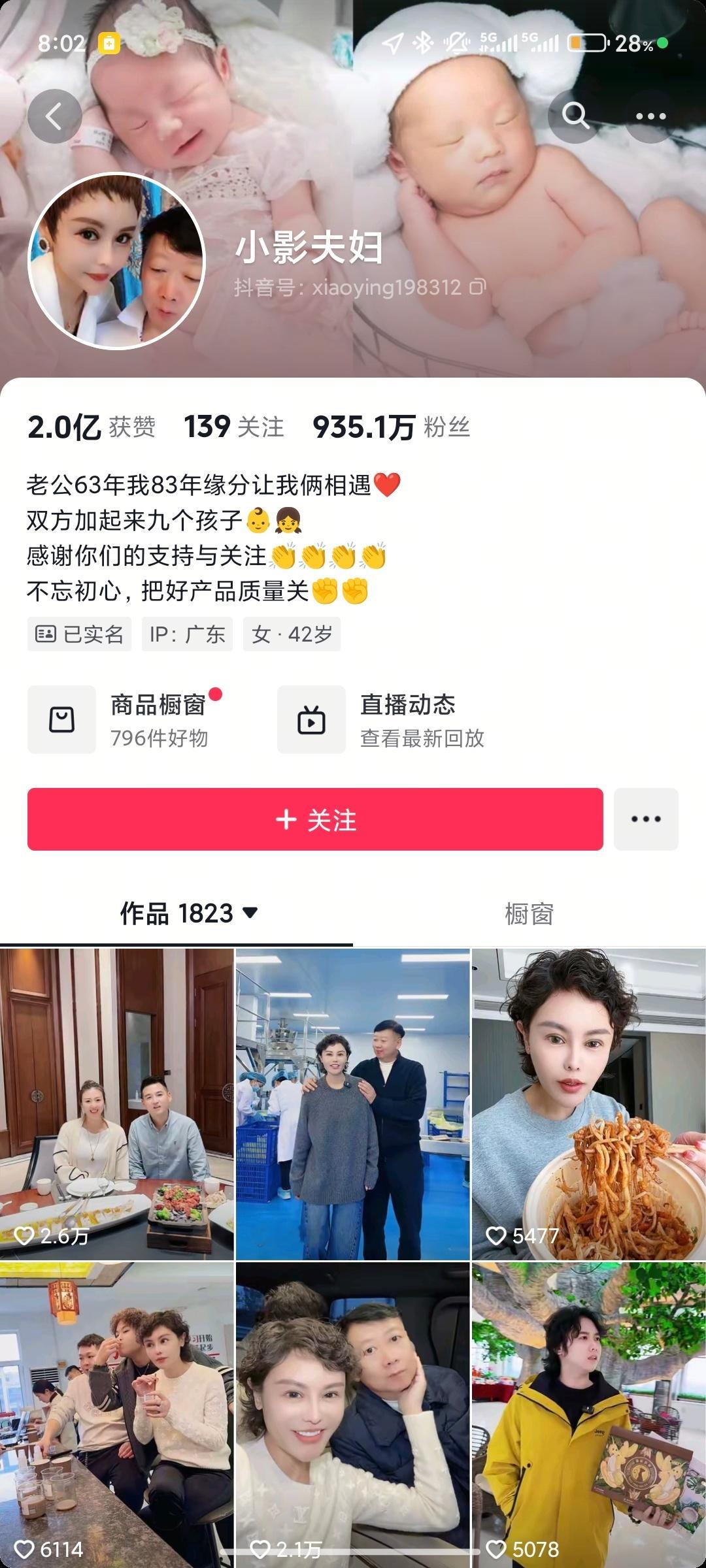Open the video with 6114 likes
Viewport: 706px width, 1568px height.
[117, 1415]
